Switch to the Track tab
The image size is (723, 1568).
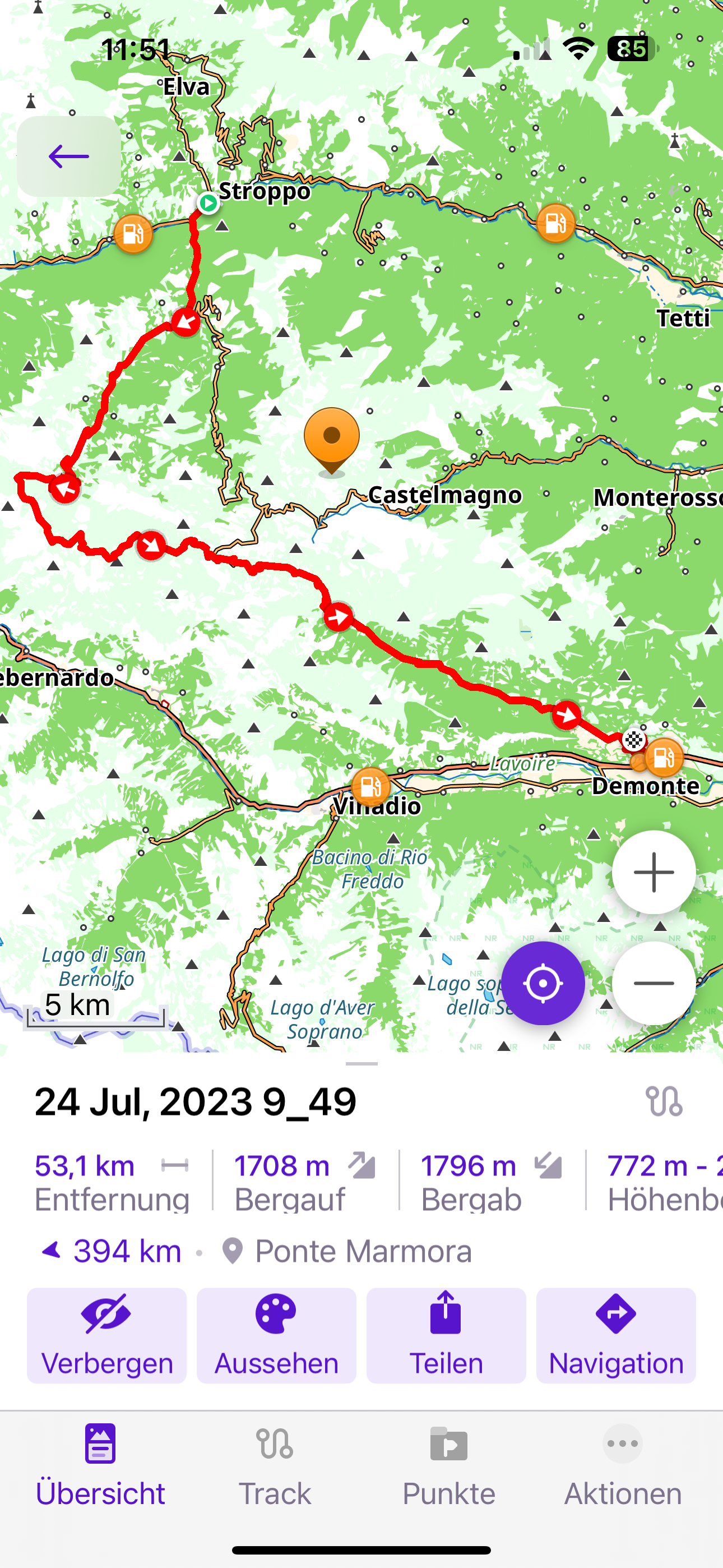pyautogui.click(x=275, y=1466)
